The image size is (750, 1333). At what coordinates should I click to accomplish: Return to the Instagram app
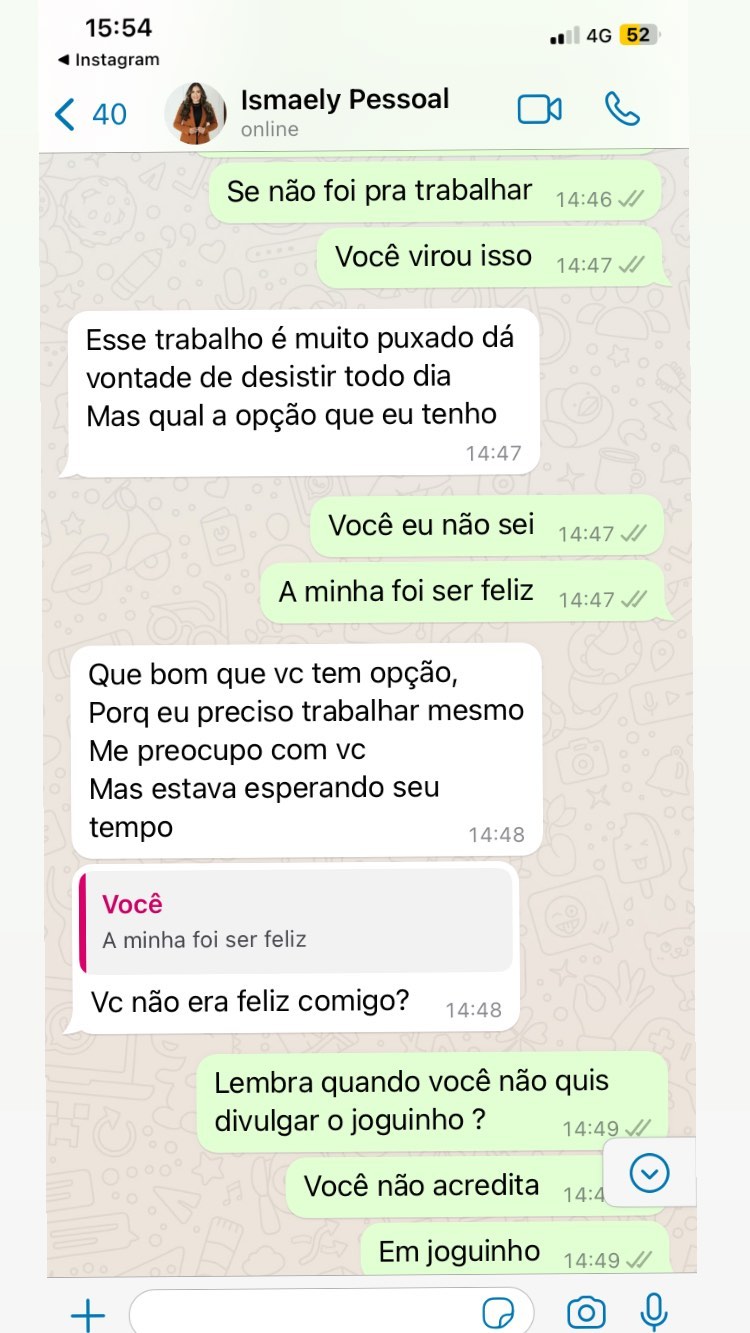(x=108, y=60)
